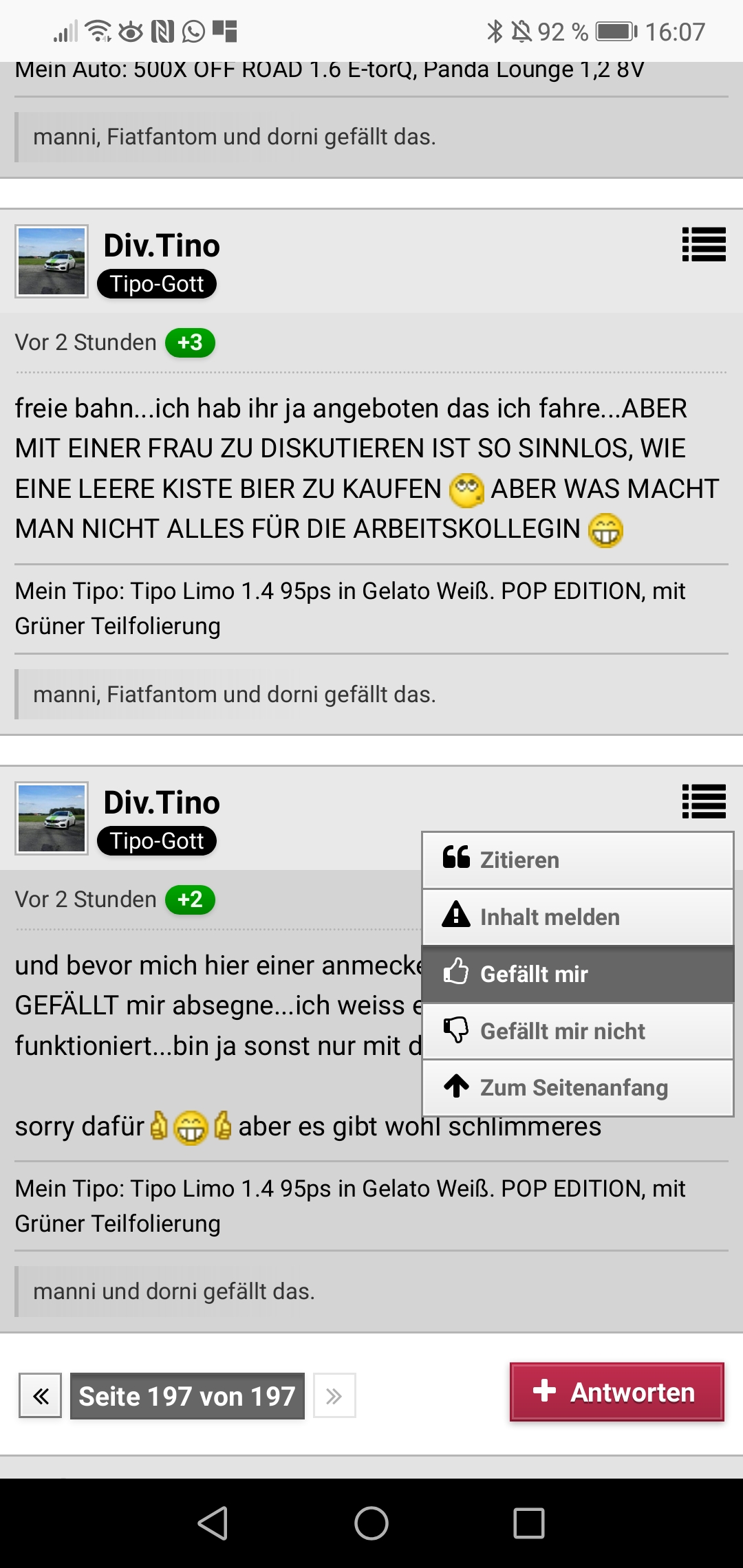Screen dimensions: 743x1568
Task: Go back with the system back button
Action: point(213,1523)
